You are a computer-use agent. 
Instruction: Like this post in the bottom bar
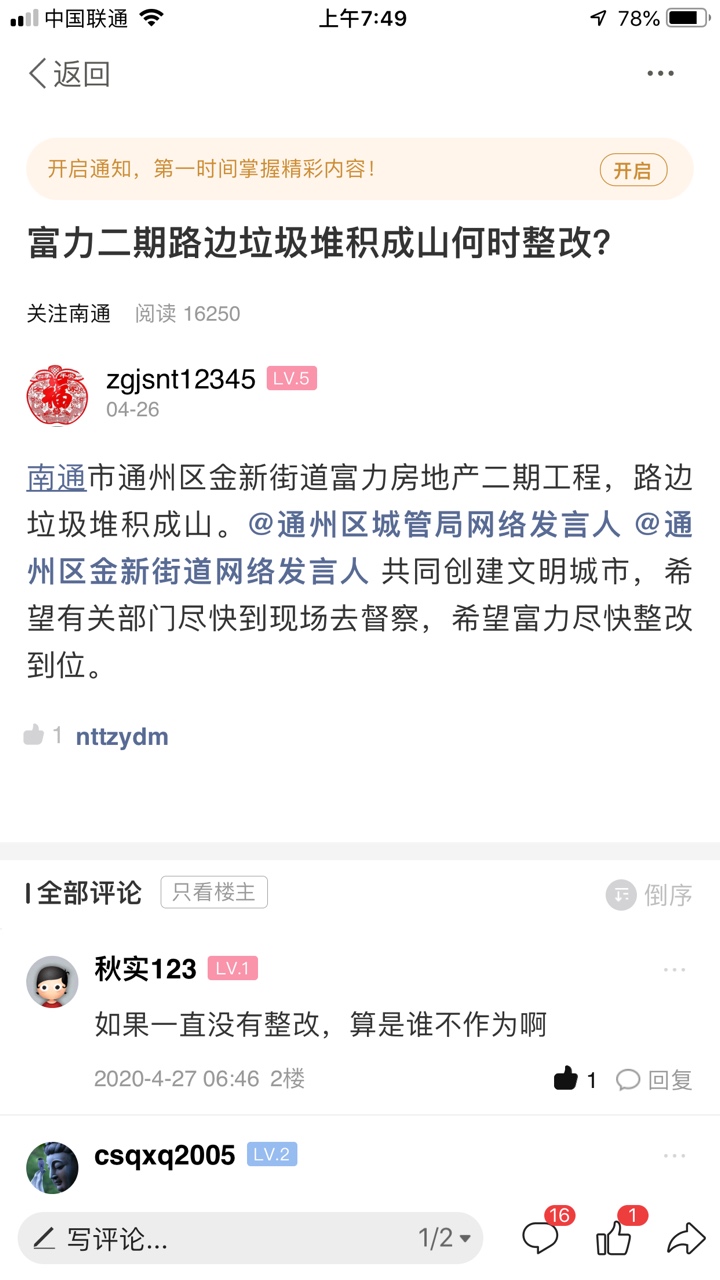tap(614, 1238)
